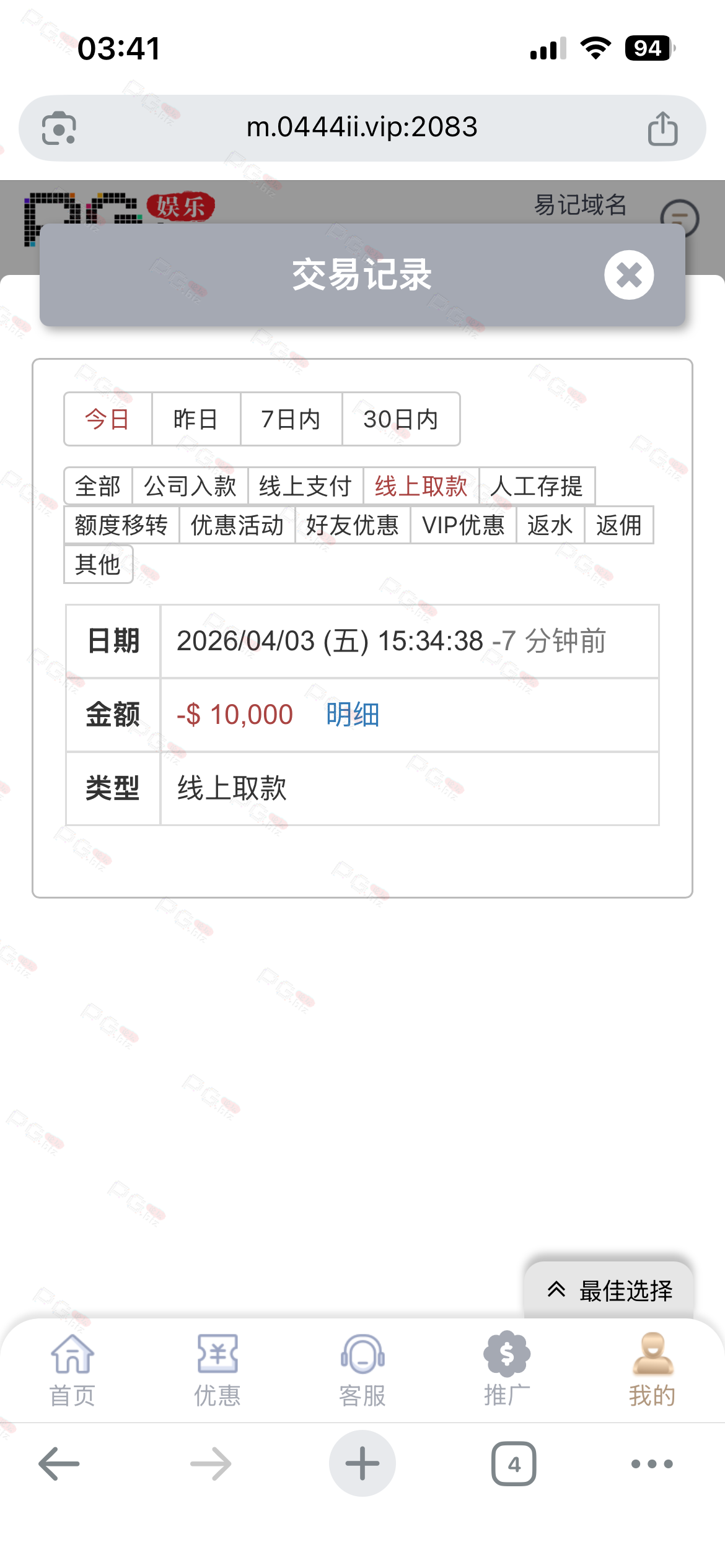The height and width of the screenshot is (1568, 725).
Task: Switch to the 30日内 range
Action: [400, 419]
